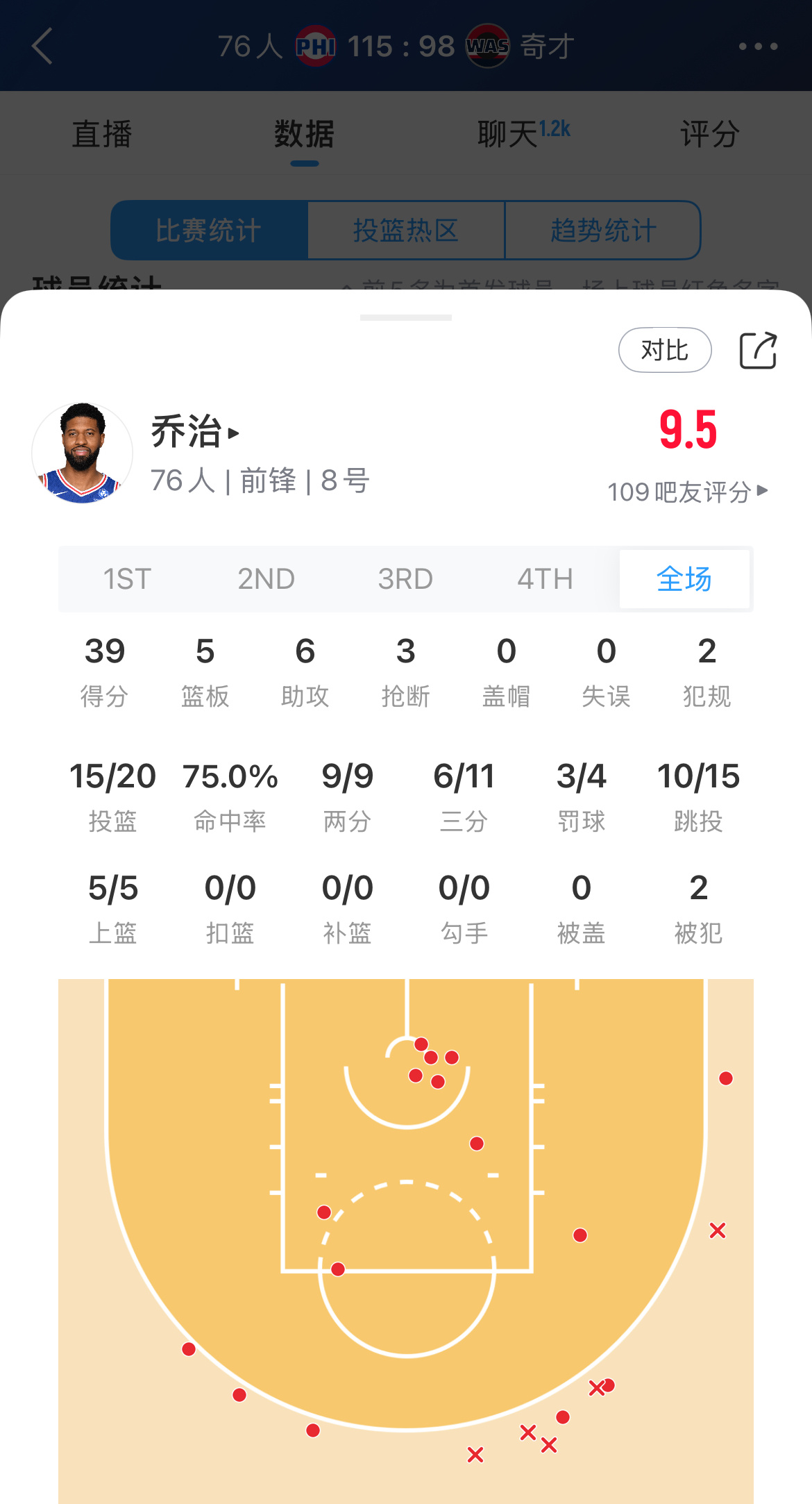The width and height of the screenshot is (812, 1504).
Task: Go back using the left chevron arrow
Action: (x=43, y=46)
